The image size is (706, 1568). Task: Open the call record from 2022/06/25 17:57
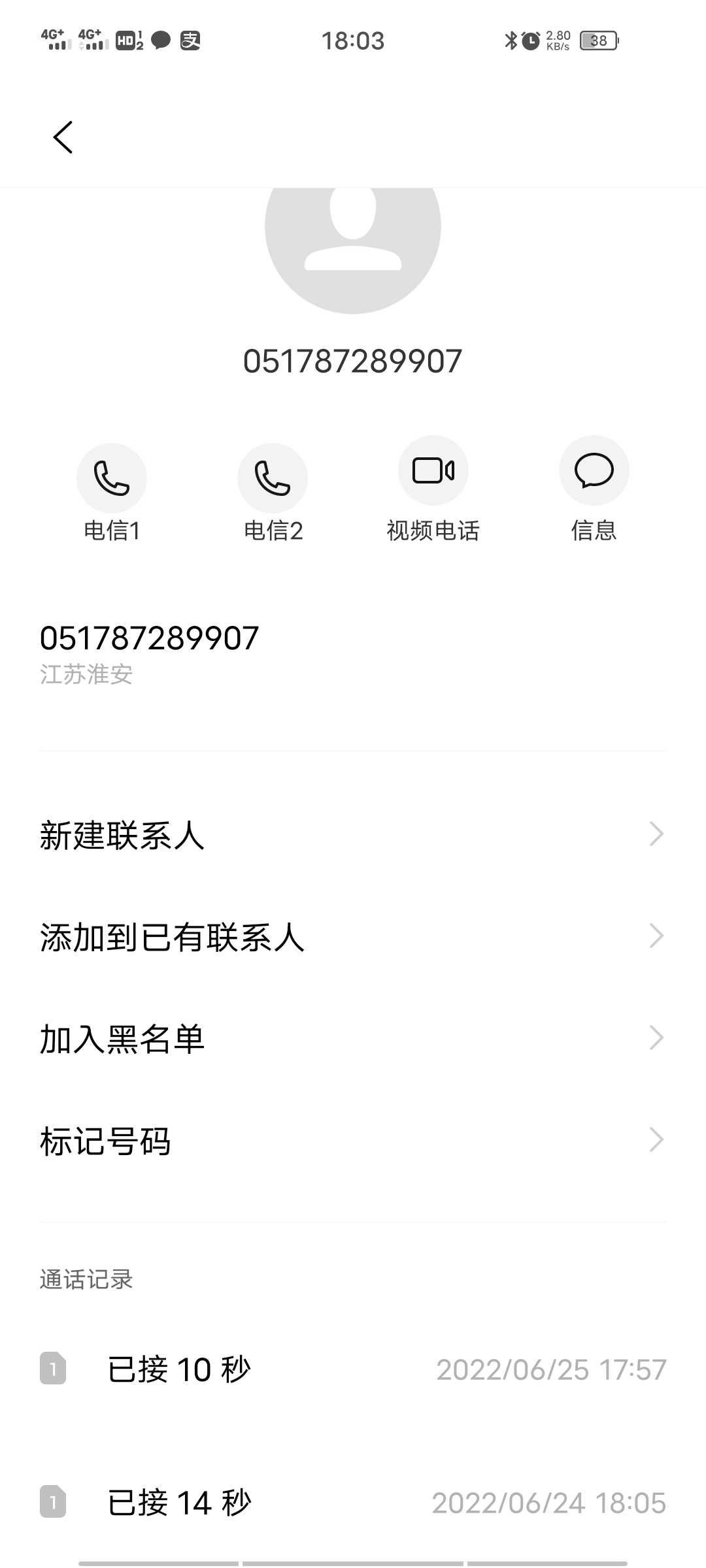(x=353, y=1369)
